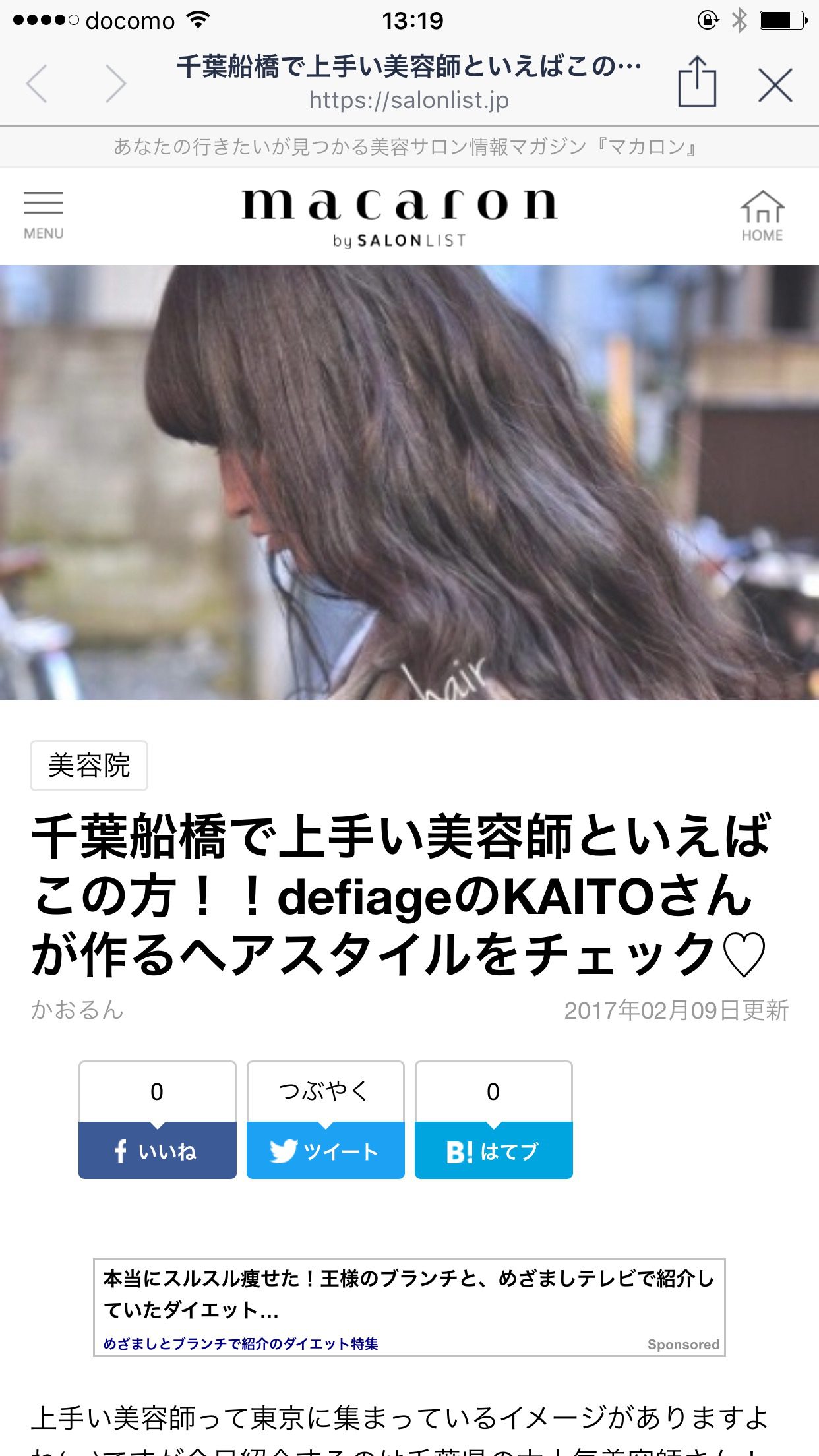Bookmark the article with はてブ

click(493, 1151)
